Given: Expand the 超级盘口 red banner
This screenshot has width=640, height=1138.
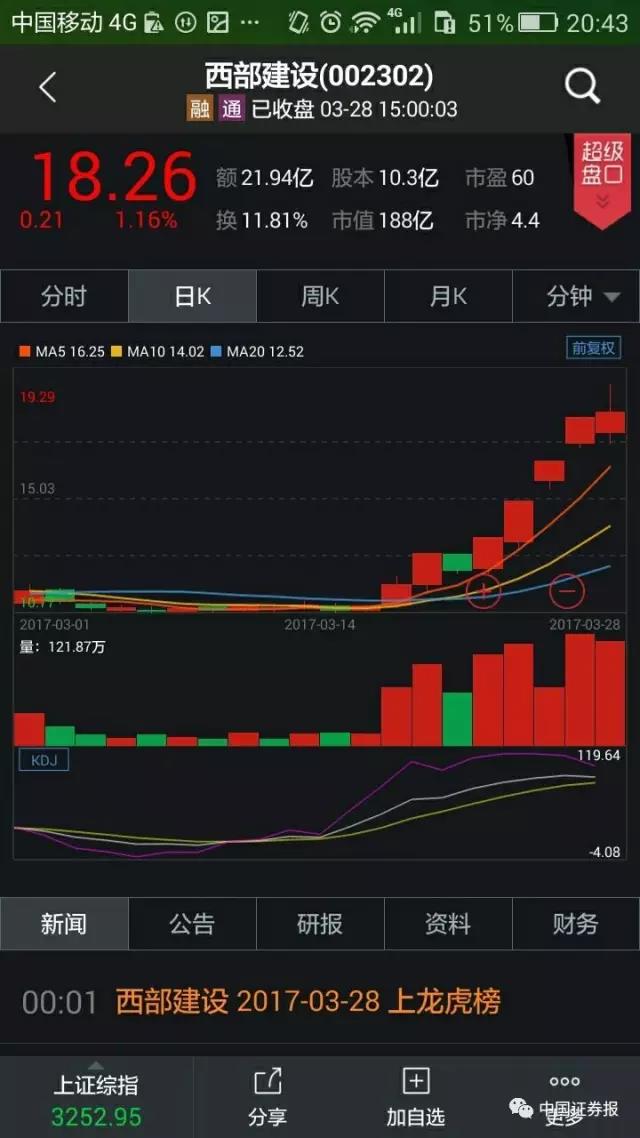Looking at the screenshot, I should coord(602,181).
